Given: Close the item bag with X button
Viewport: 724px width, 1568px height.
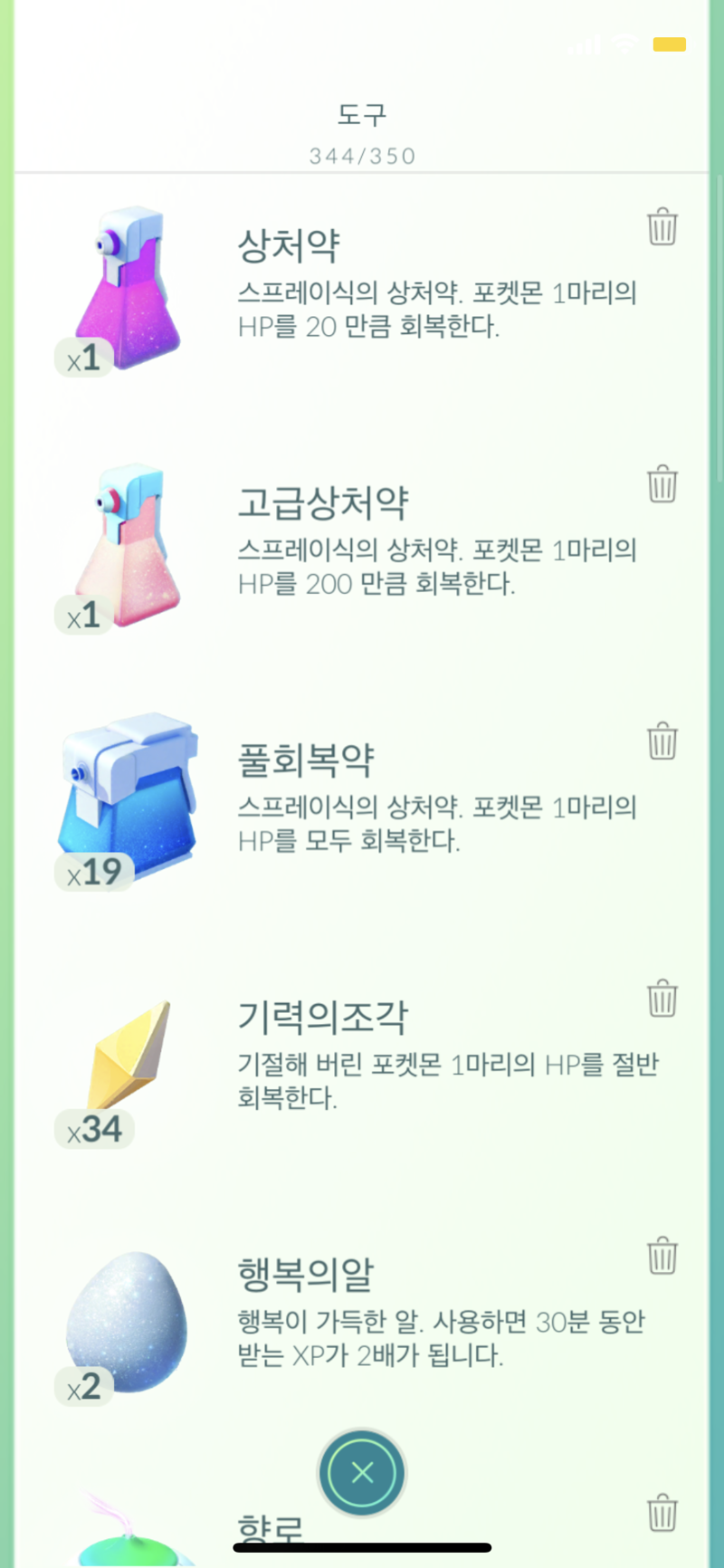Looking at the screenshot, I should (362, 1473).
